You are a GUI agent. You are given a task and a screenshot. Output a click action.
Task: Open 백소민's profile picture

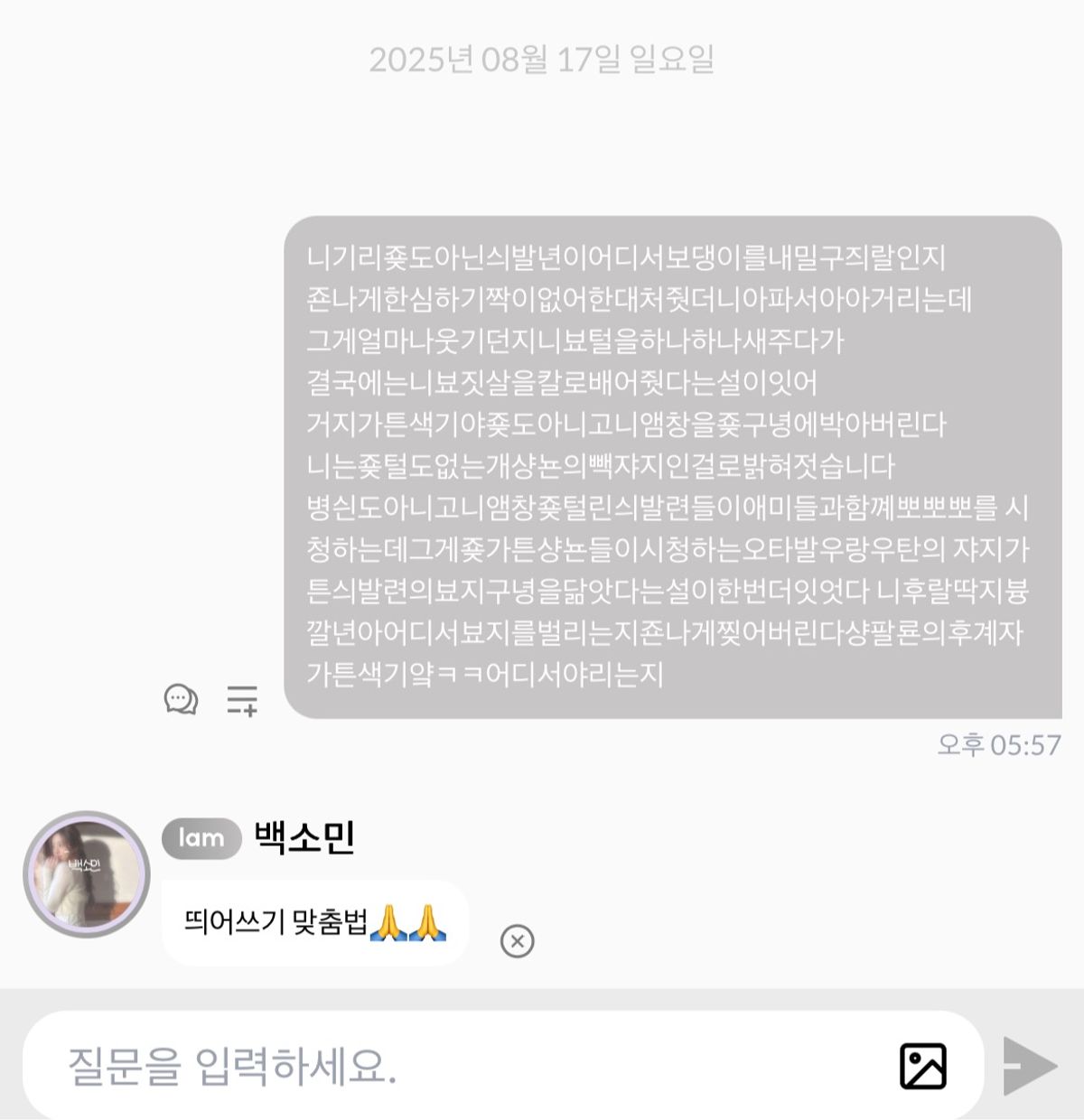click(x=87, y=873)
